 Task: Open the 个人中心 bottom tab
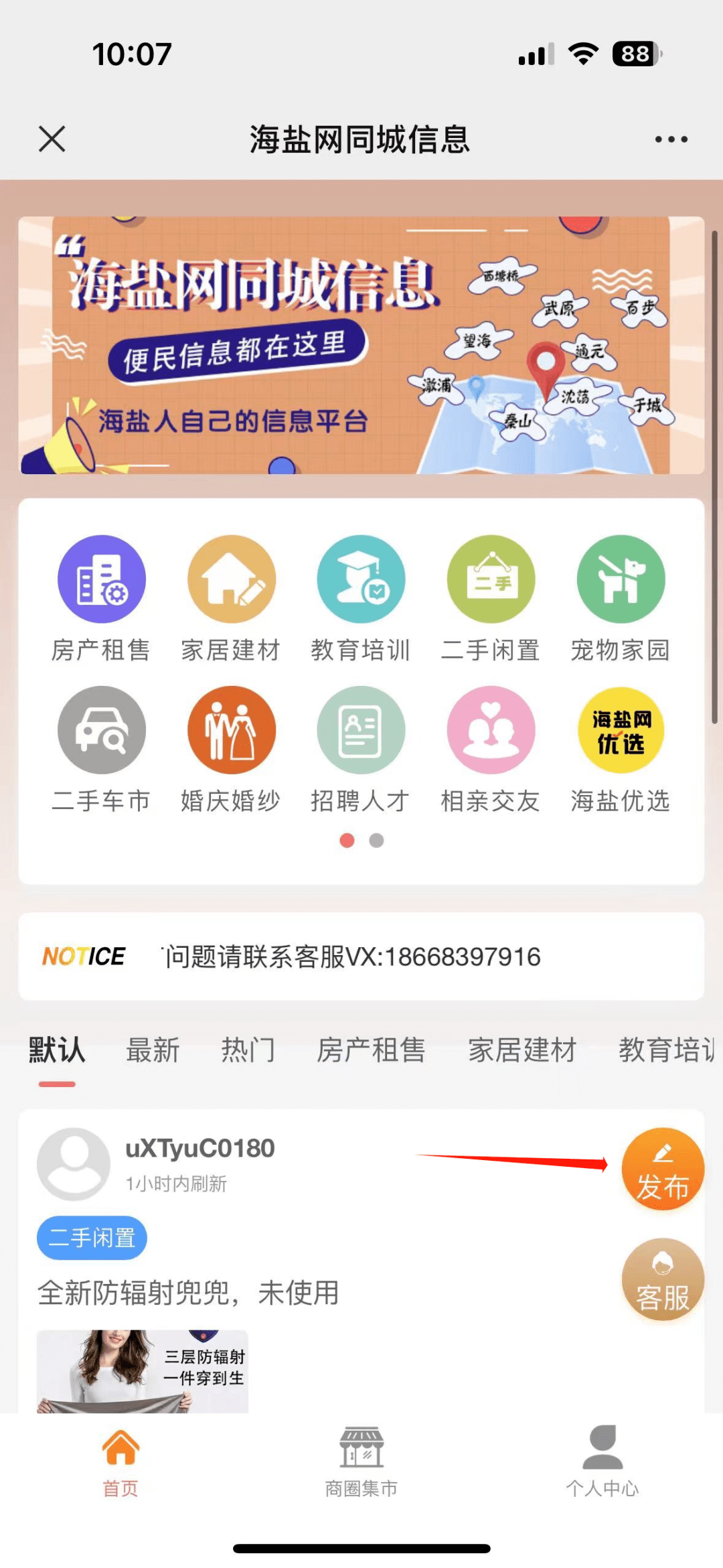[x=602, y=1462]
